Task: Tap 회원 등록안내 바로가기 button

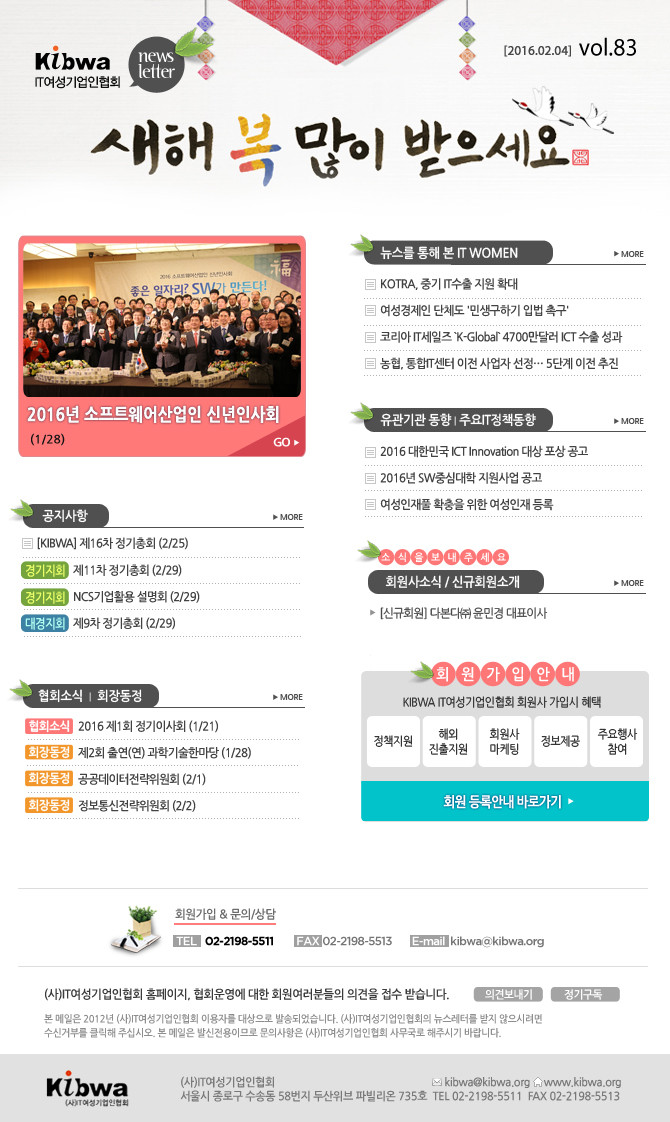Action: pyautogui.click(x=504, y=802)
